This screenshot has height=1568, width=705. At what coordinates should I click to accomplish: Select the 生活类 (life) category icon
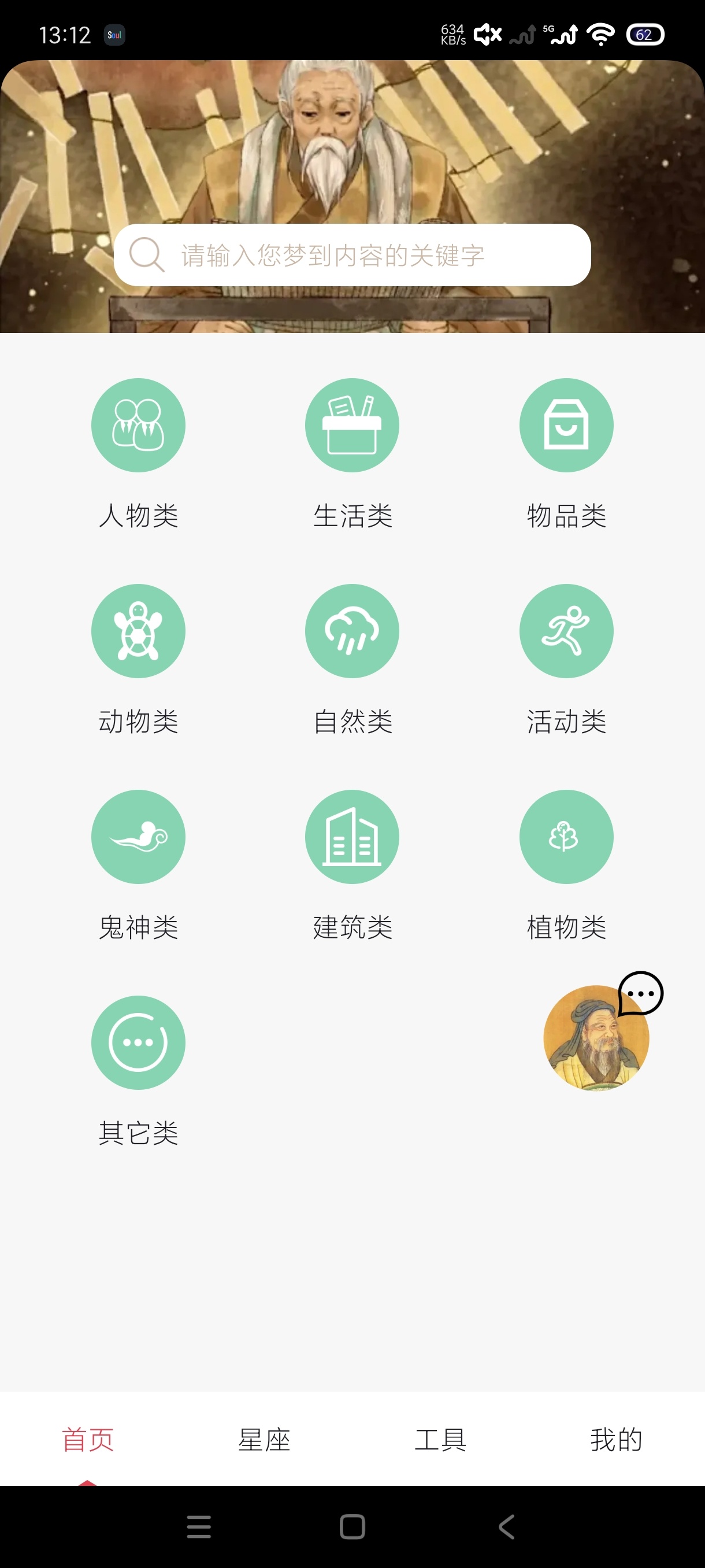point(352,425)
